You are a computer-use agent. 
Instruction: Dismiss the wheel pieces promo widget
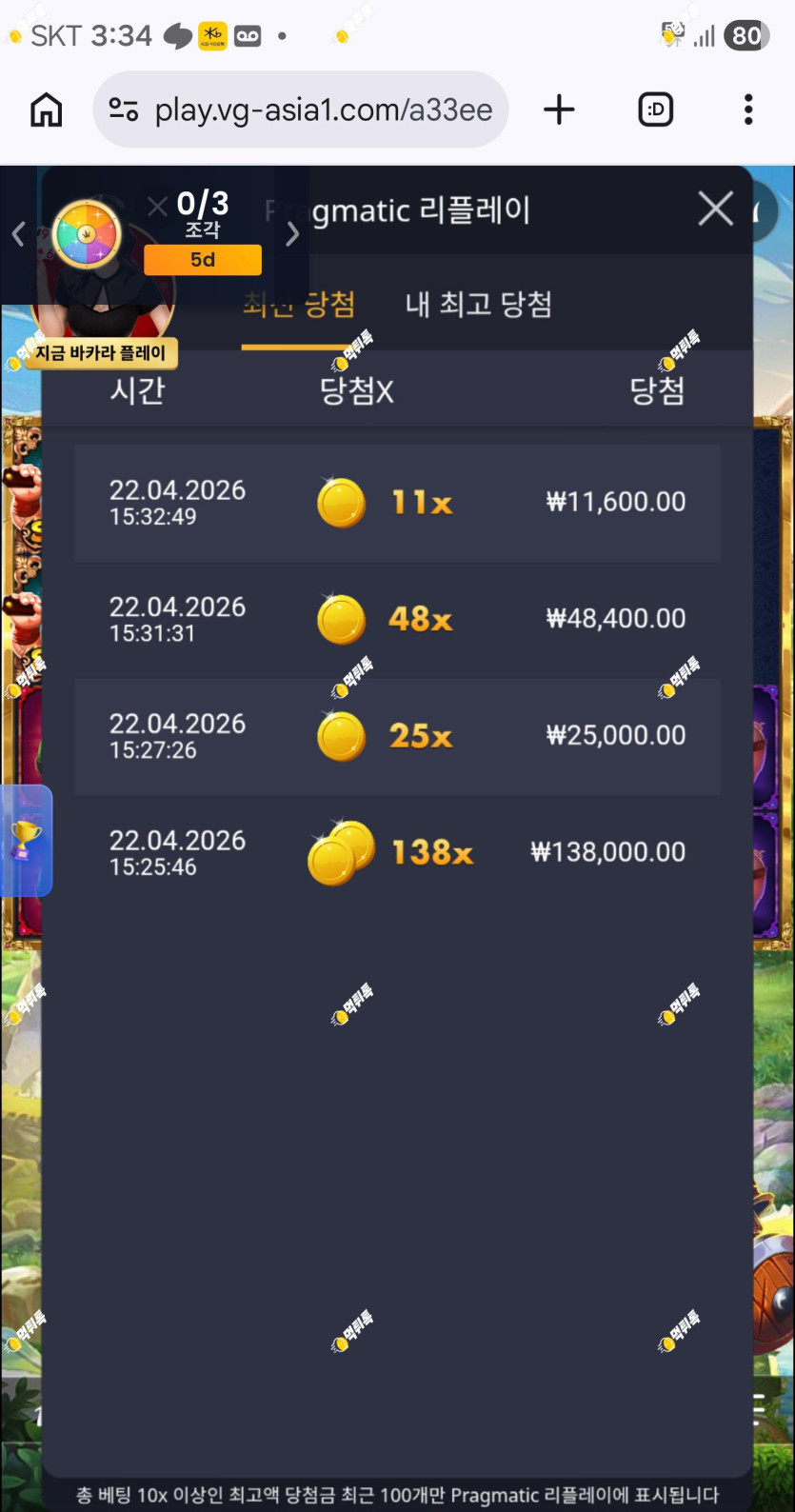coord(158,206)
